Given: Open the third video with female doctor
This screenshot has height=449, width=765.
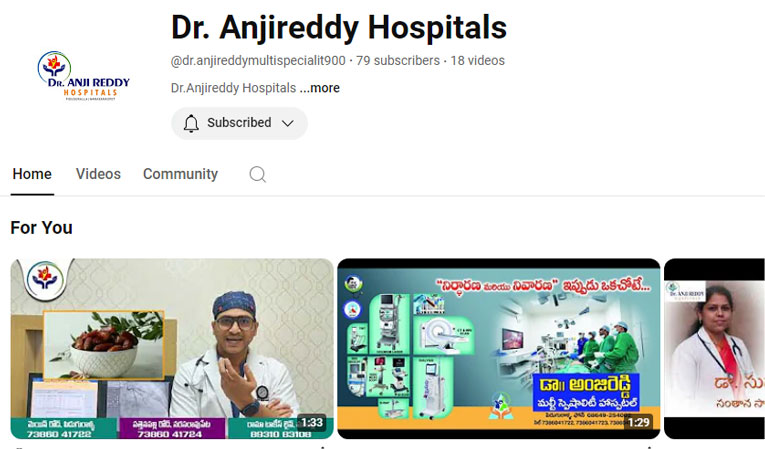Looking at the screenshot, I should [714, 348].
